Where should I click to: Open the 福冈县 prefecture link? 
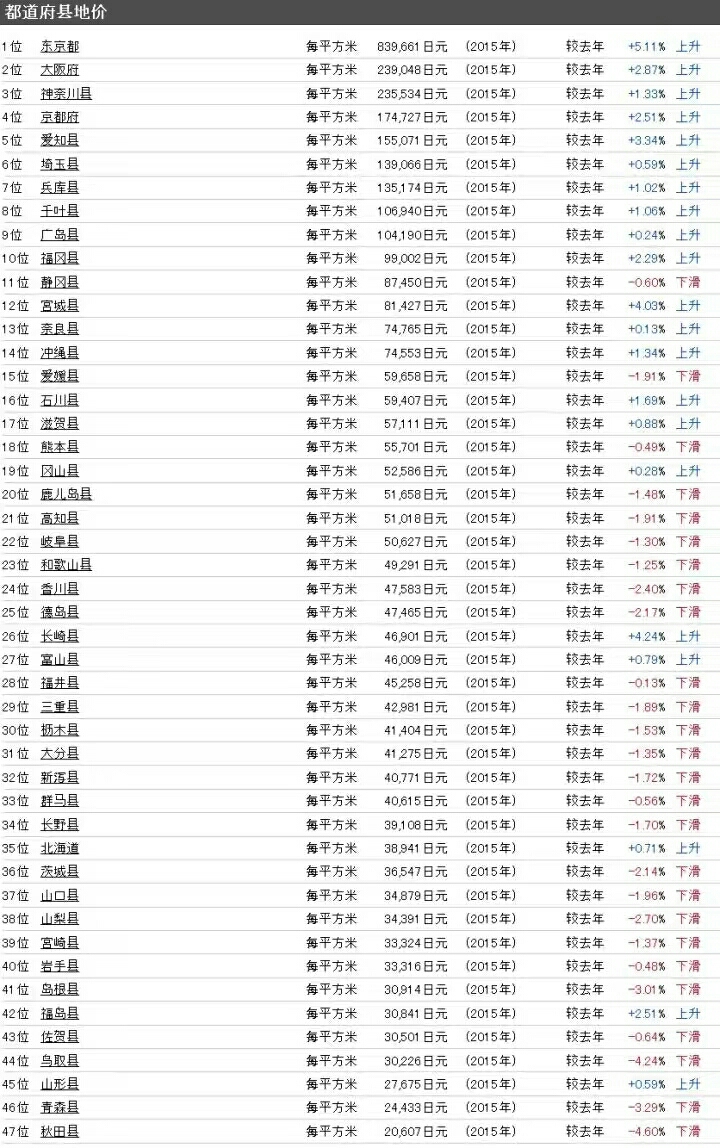click(59, 258)
